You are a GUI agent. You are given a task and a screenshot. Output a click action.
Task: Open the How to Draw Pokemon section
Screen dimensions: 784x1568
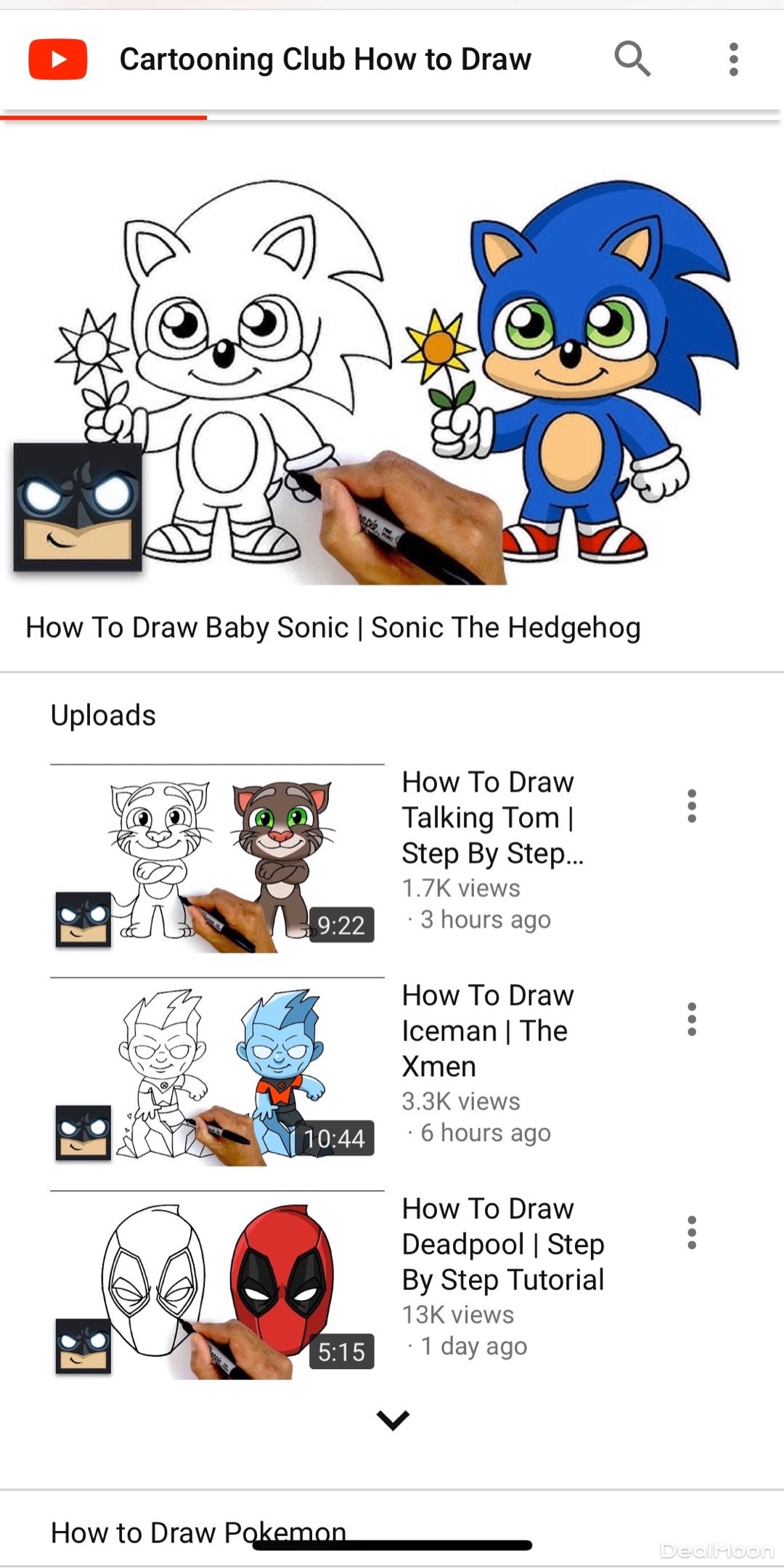click(197, 1531)
